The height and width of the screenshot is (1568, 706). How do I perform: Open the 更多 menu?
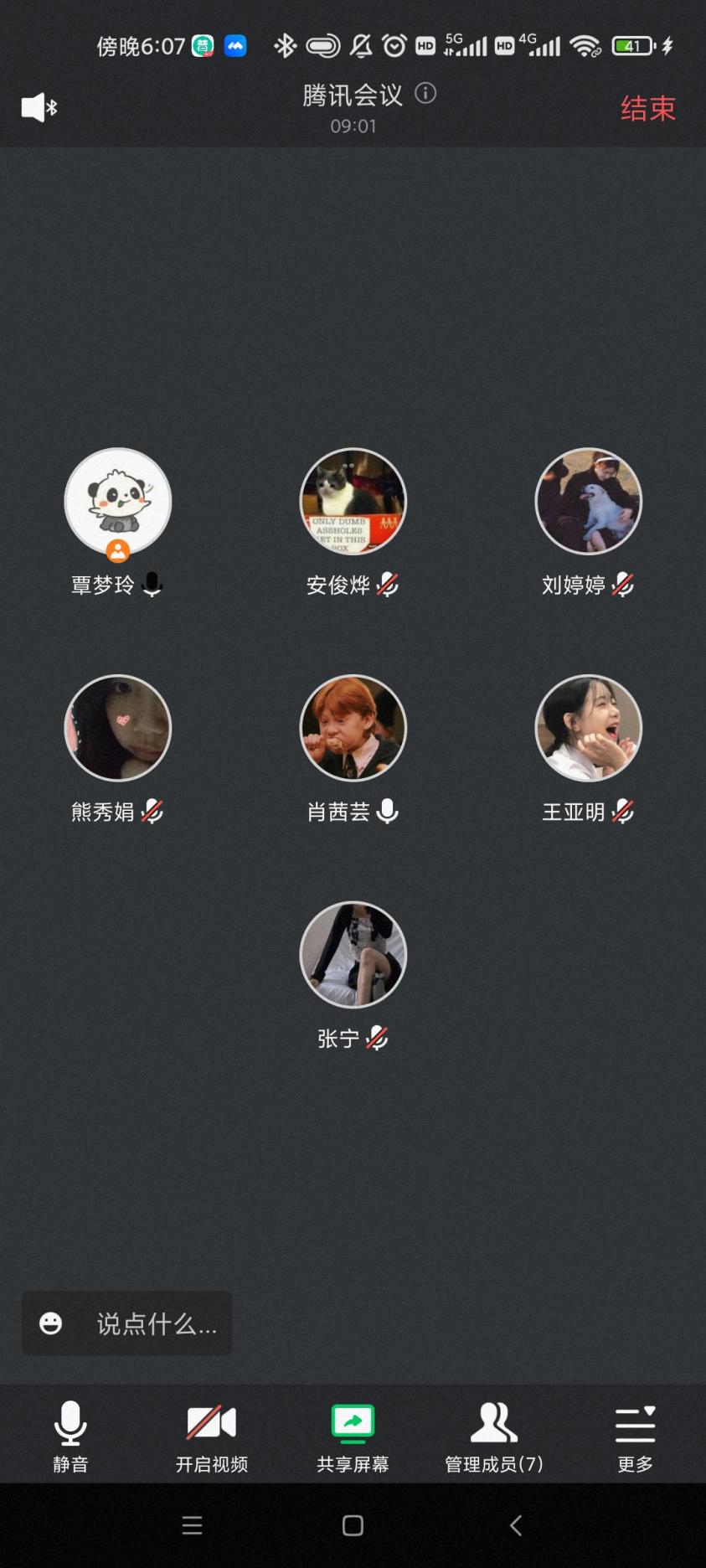click(635, 1436)
